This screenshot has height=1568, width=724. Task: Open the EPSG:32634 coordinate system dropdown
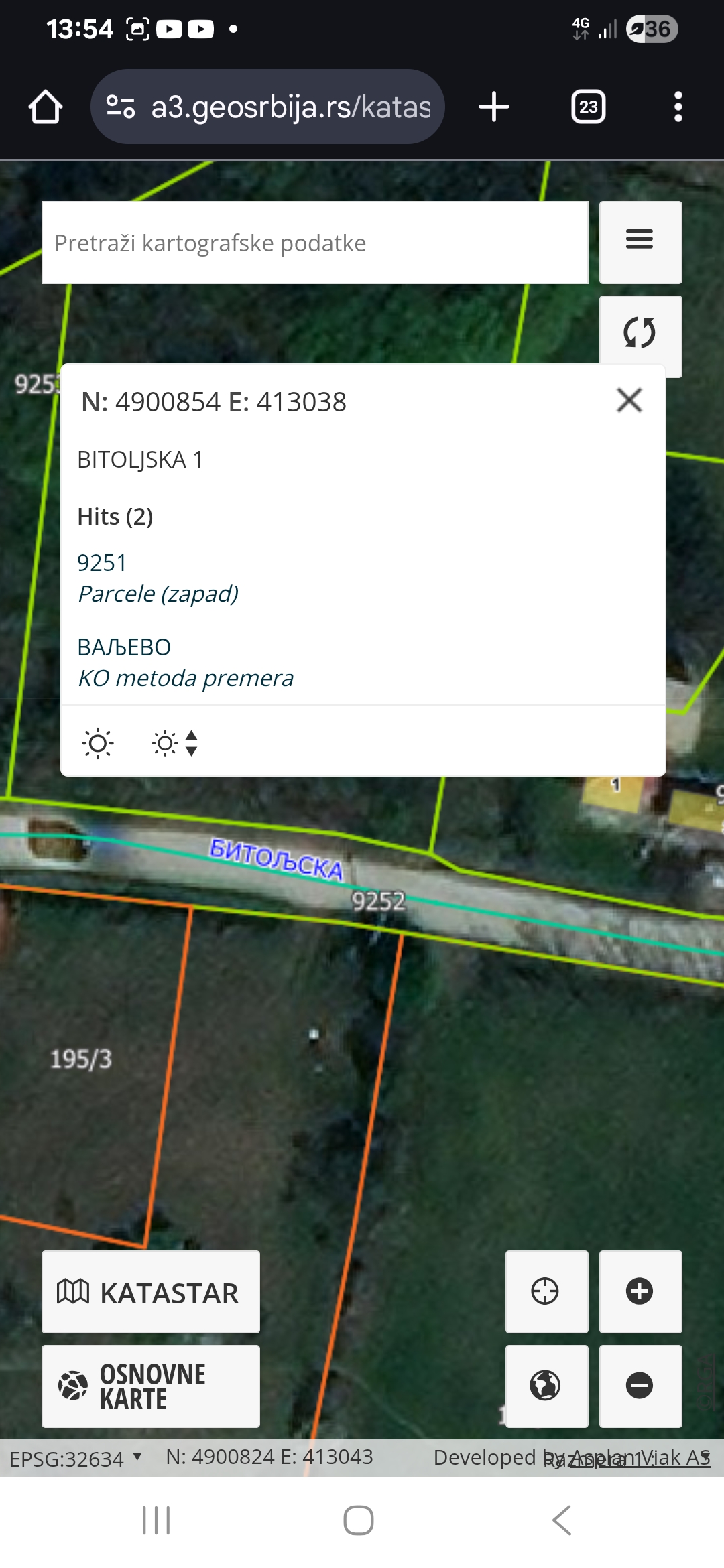pyautogui.click(x=75, y=1458)
